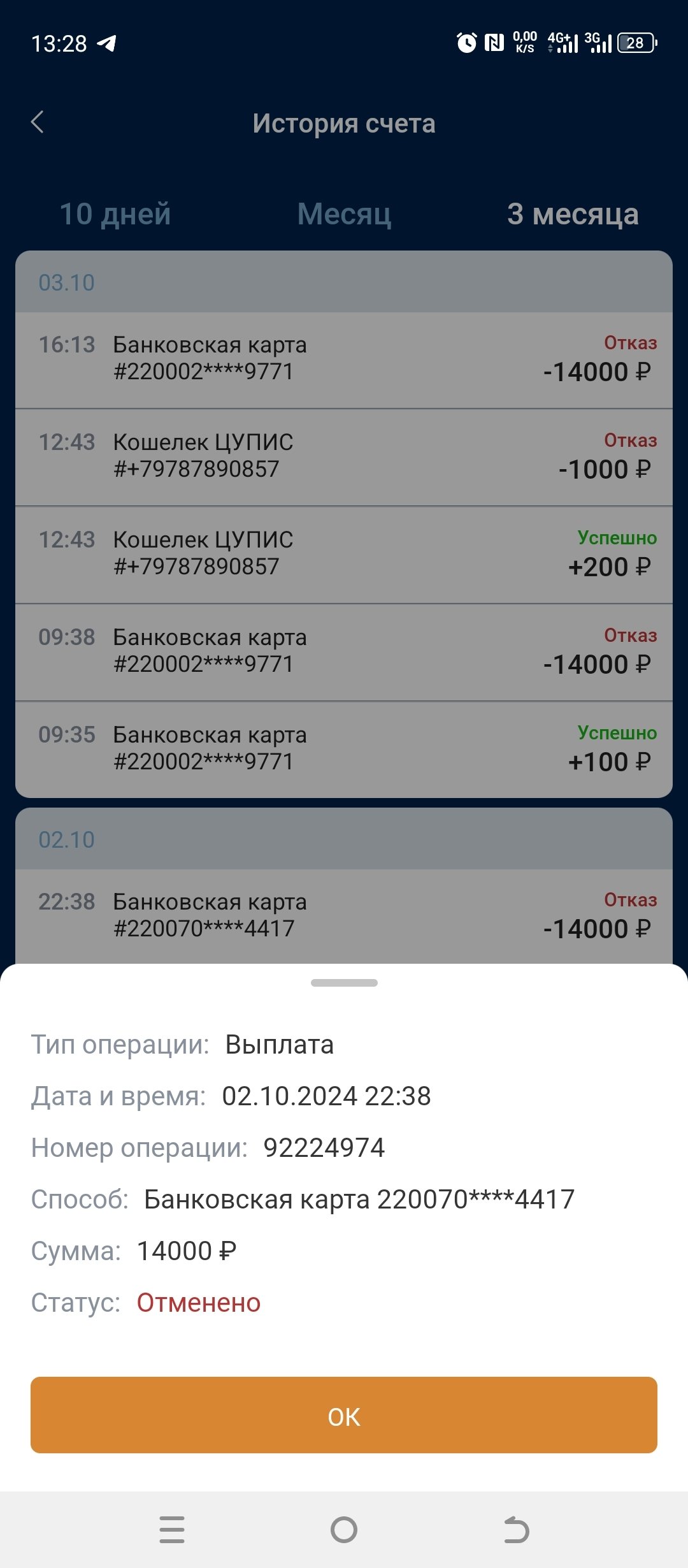Viewport: 688px width, 1568px height.
Task: Open the 09:38 Банковская карта -14000 ₽ entry
Action: [344, 651]
